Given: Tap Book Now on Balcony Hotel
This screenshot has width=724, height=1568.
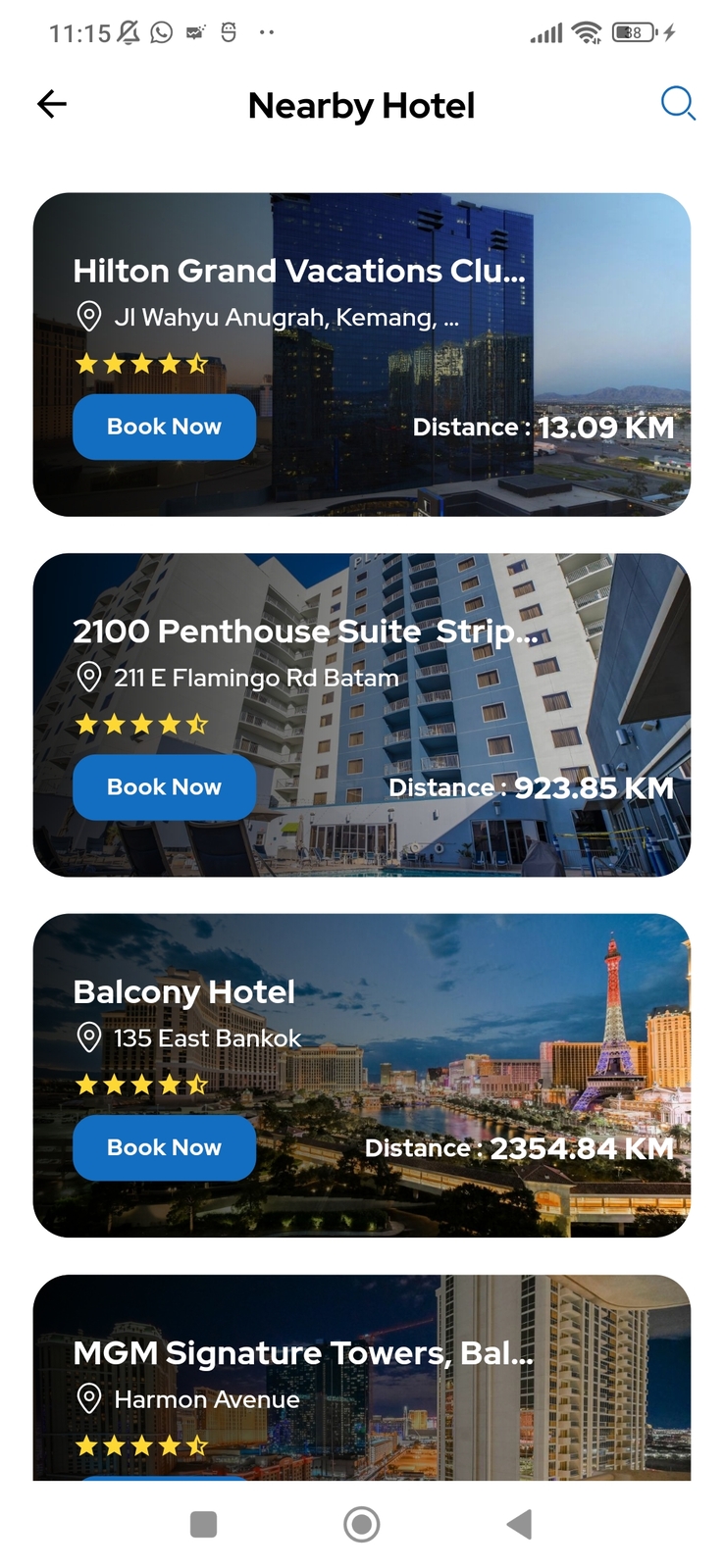Looking at the screenshot, I should coord(164,1147).
